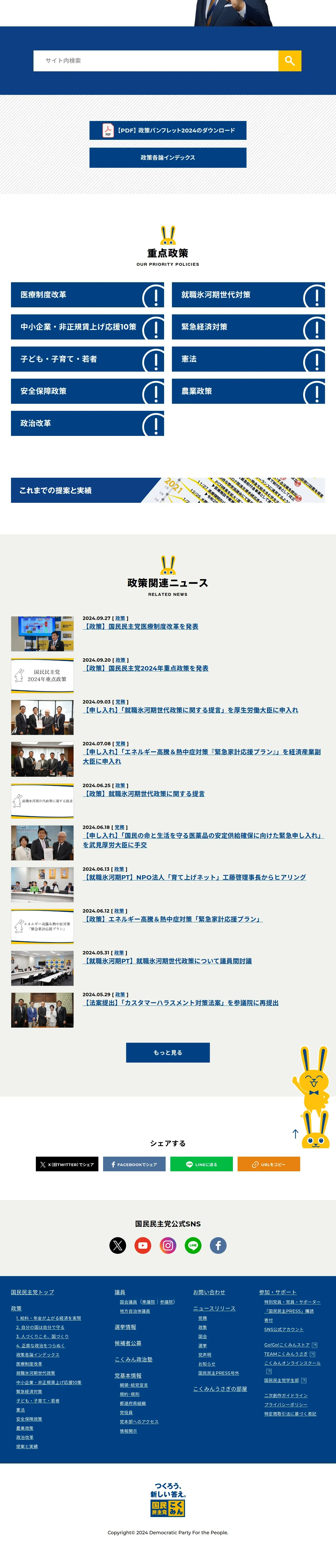Open the 憲法 policy
The height and width of the screenshot is (1568, 336).
click(x=248, y=359)
